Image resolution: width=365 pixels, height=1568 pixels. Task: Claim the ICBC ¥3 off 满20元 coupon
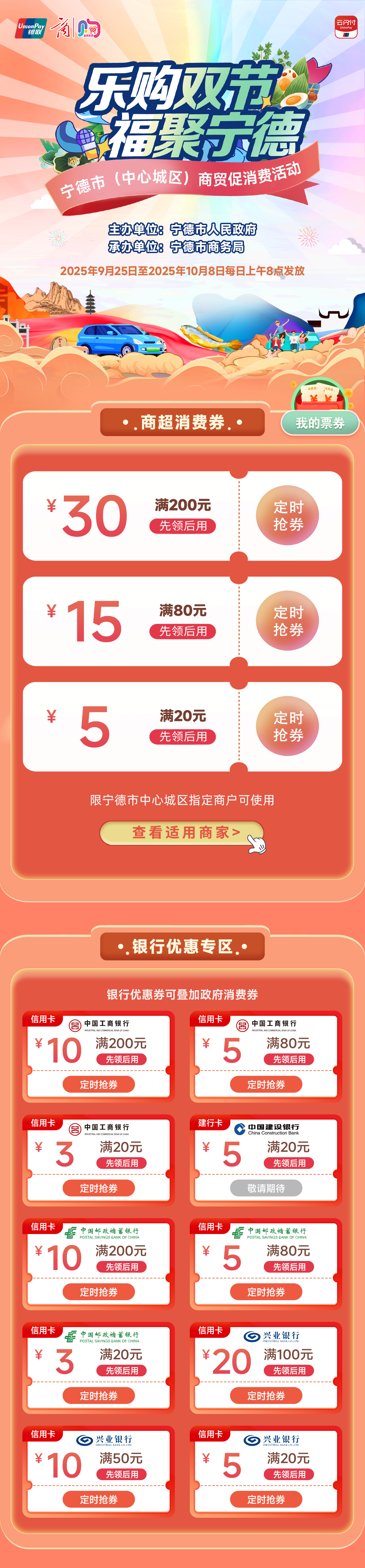point(99,1188)
